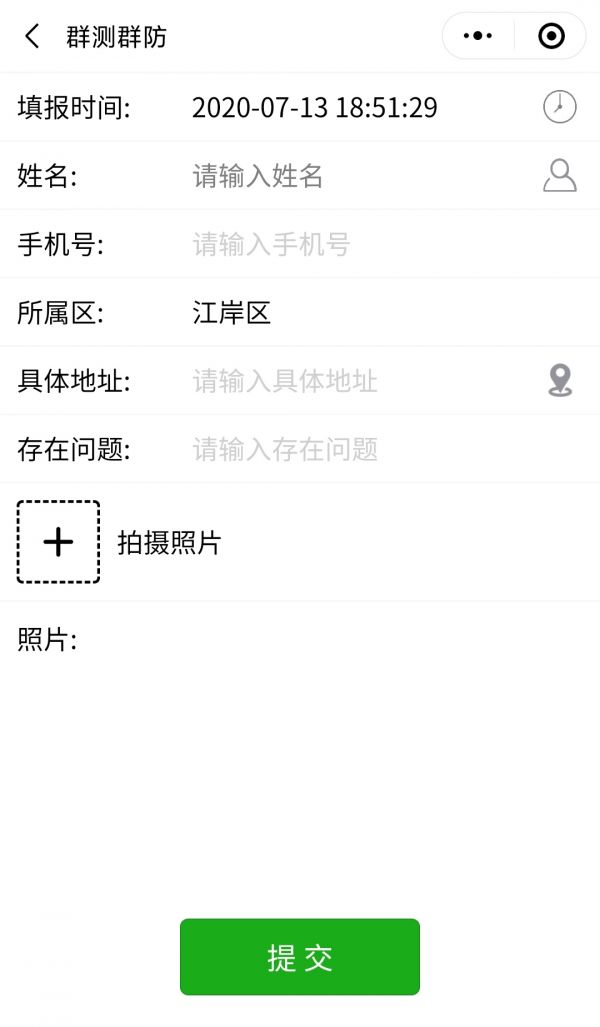Submit the form with 提交 button

[x=300, y=957]
